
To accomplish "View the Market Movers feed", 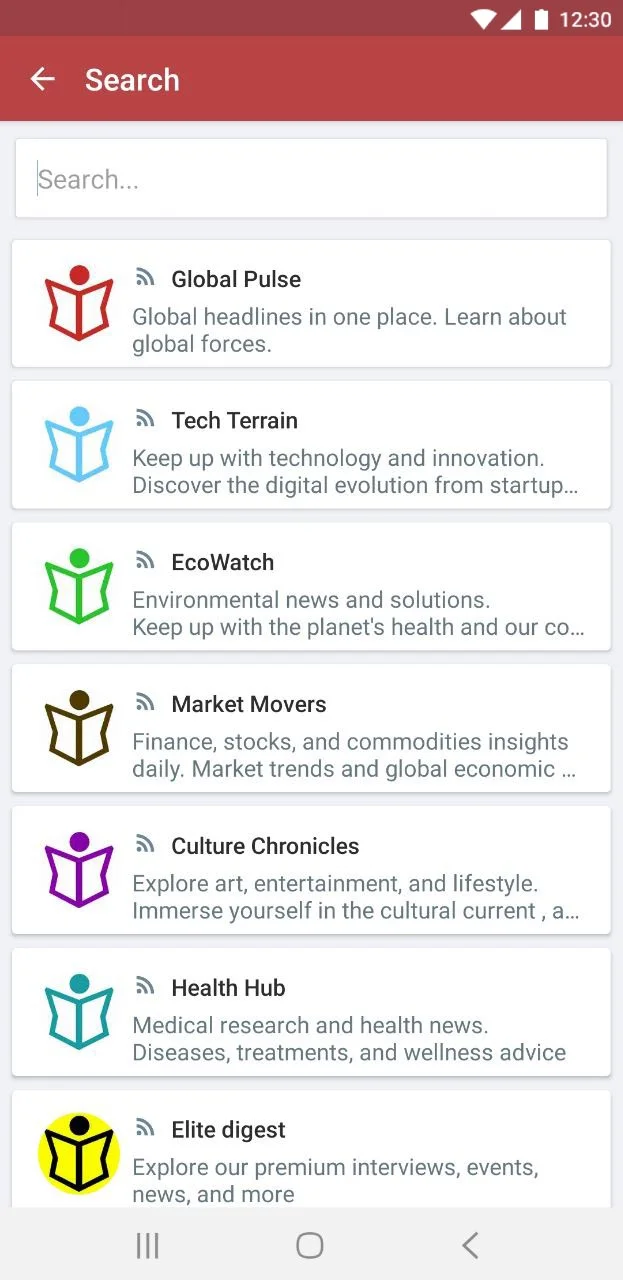I will coord(311,729).
